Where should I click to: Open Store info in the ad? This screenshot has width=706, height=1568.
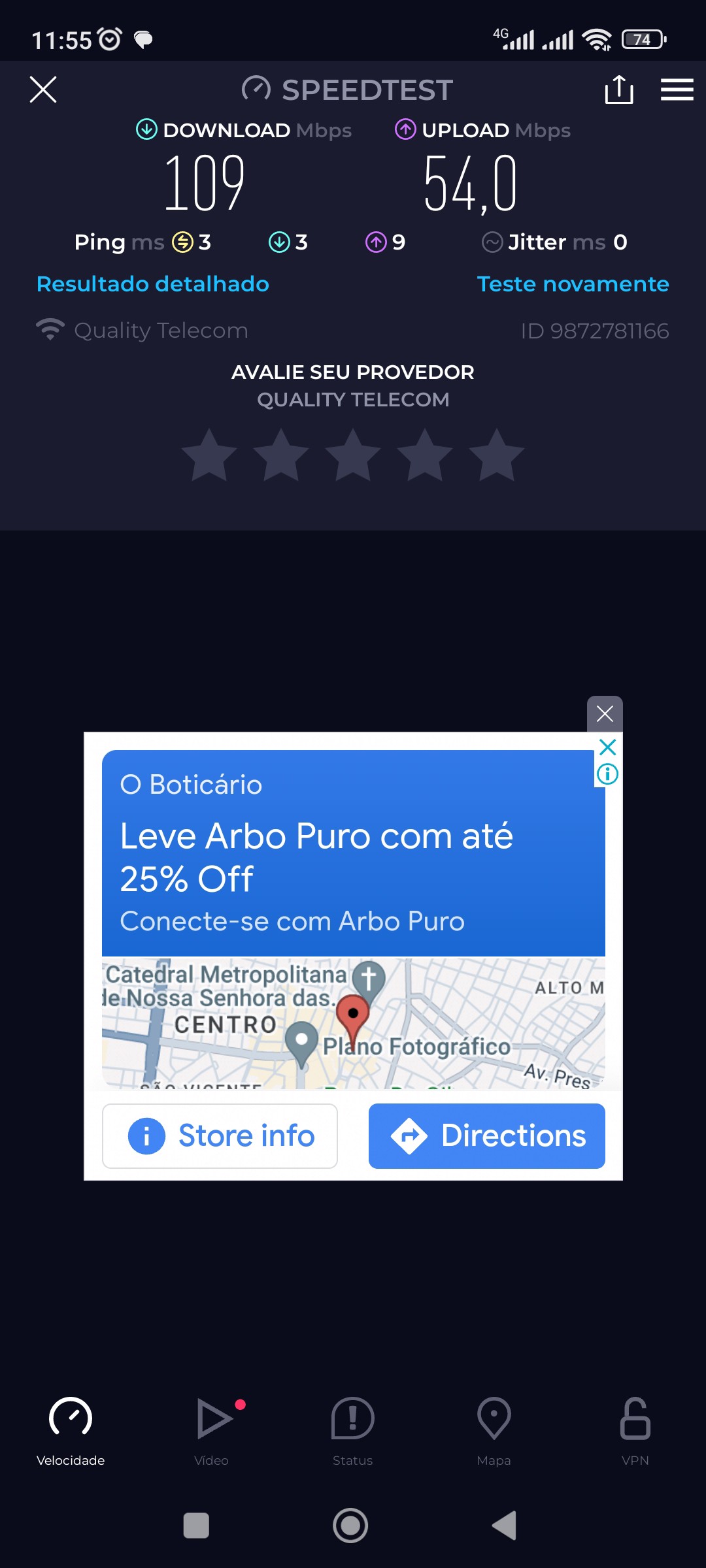[x=220, y=1135]
